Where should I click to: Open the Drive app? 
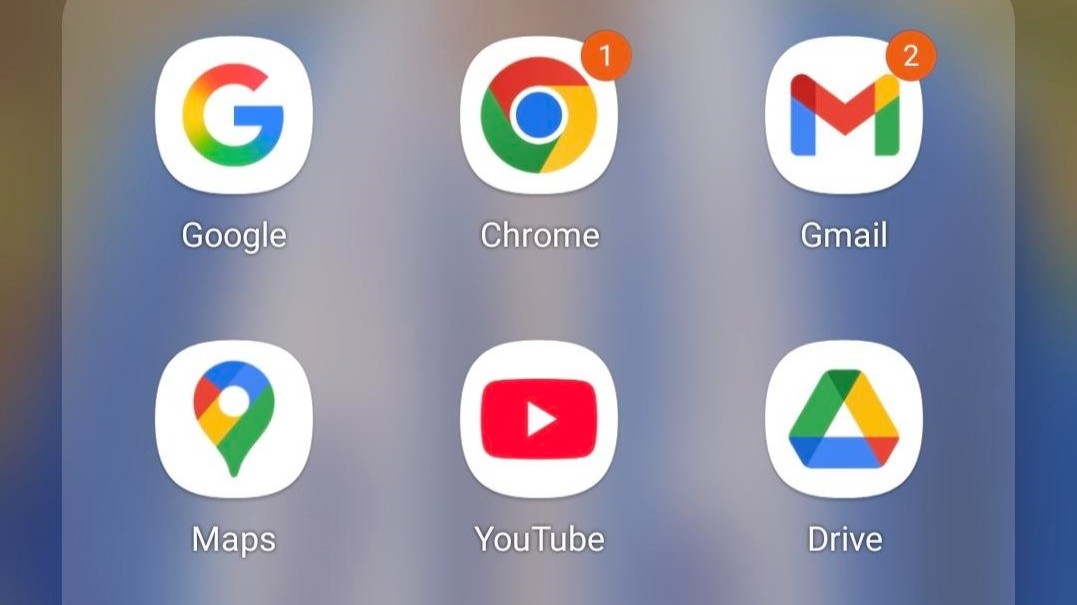point(844,419)
